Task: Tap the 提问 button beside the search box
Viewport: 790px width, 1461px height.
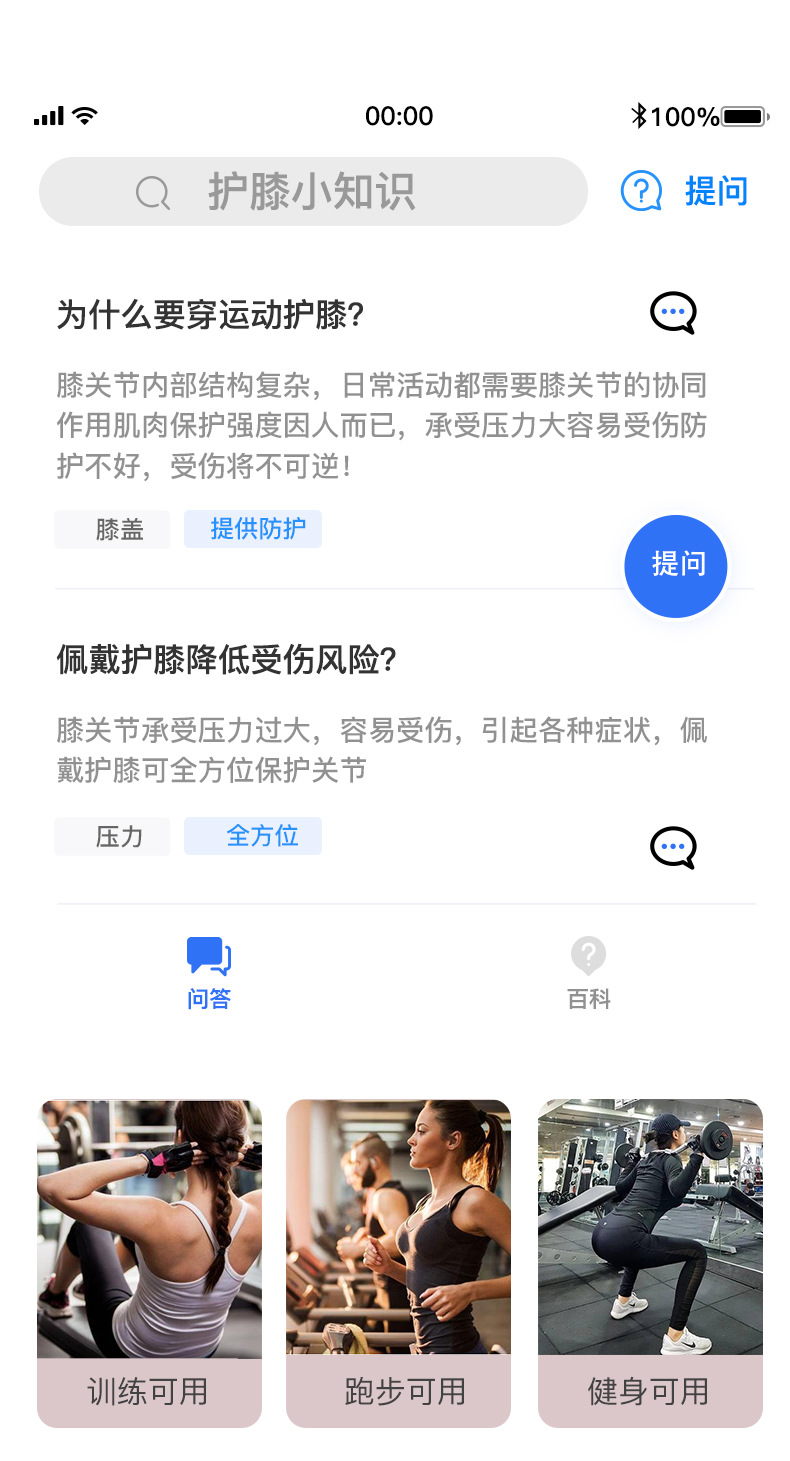Action: click(x=685, y=191)
